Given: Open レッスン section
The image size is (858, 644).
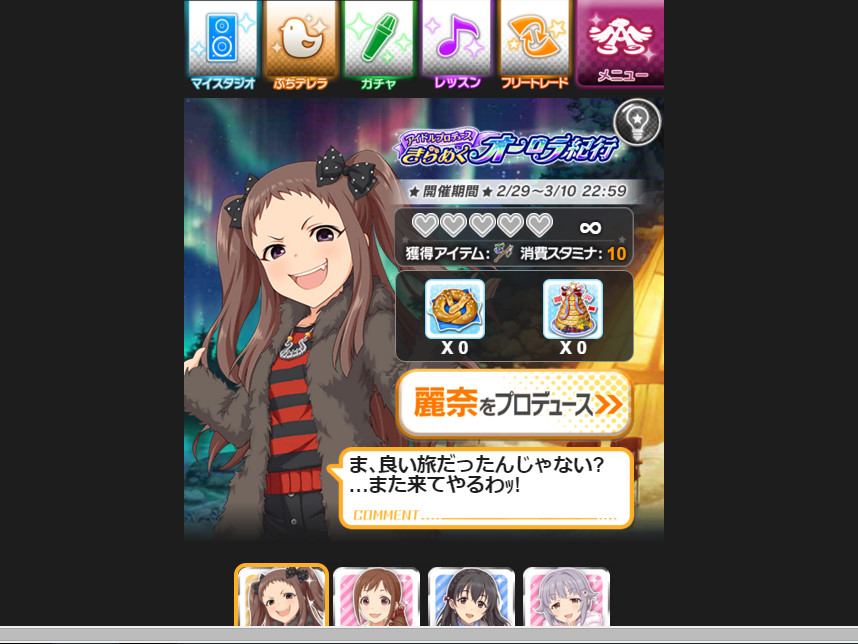Looking at the screenshot, I should click(x=457, y=46).
